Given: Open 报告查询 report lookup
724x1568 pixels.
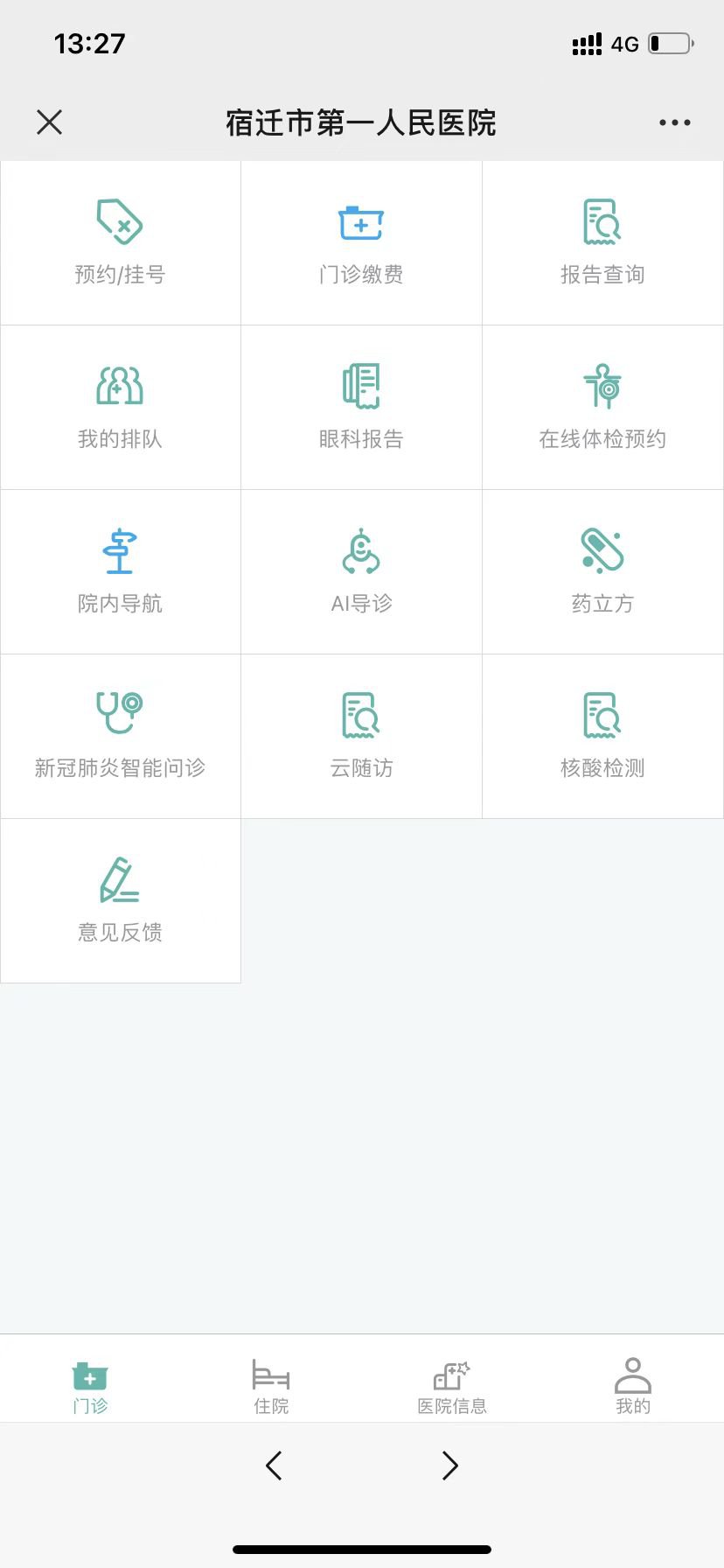Looking at the screenshot, I should tap(602, 242).
